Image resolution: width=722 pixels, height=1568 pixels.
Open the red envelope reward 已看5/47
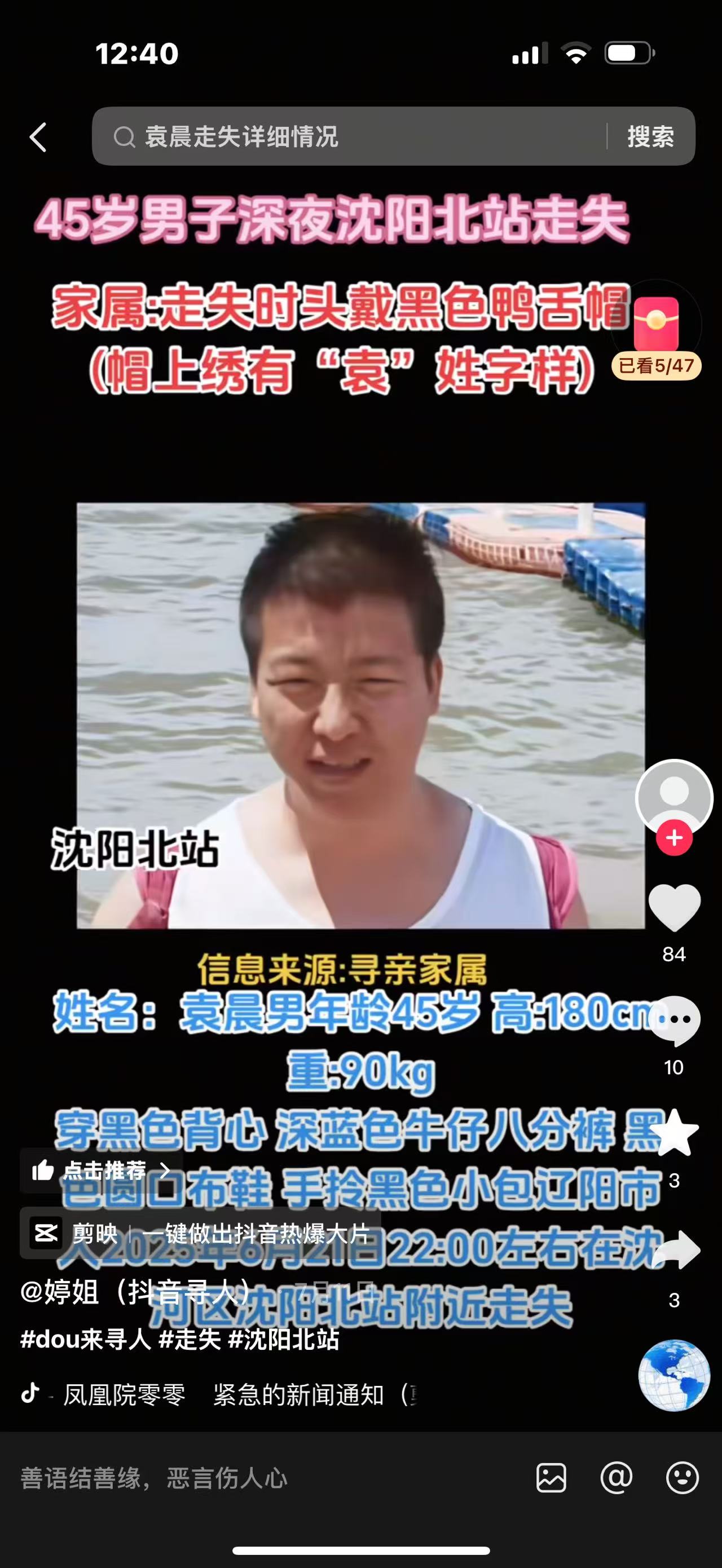[656, 332]
